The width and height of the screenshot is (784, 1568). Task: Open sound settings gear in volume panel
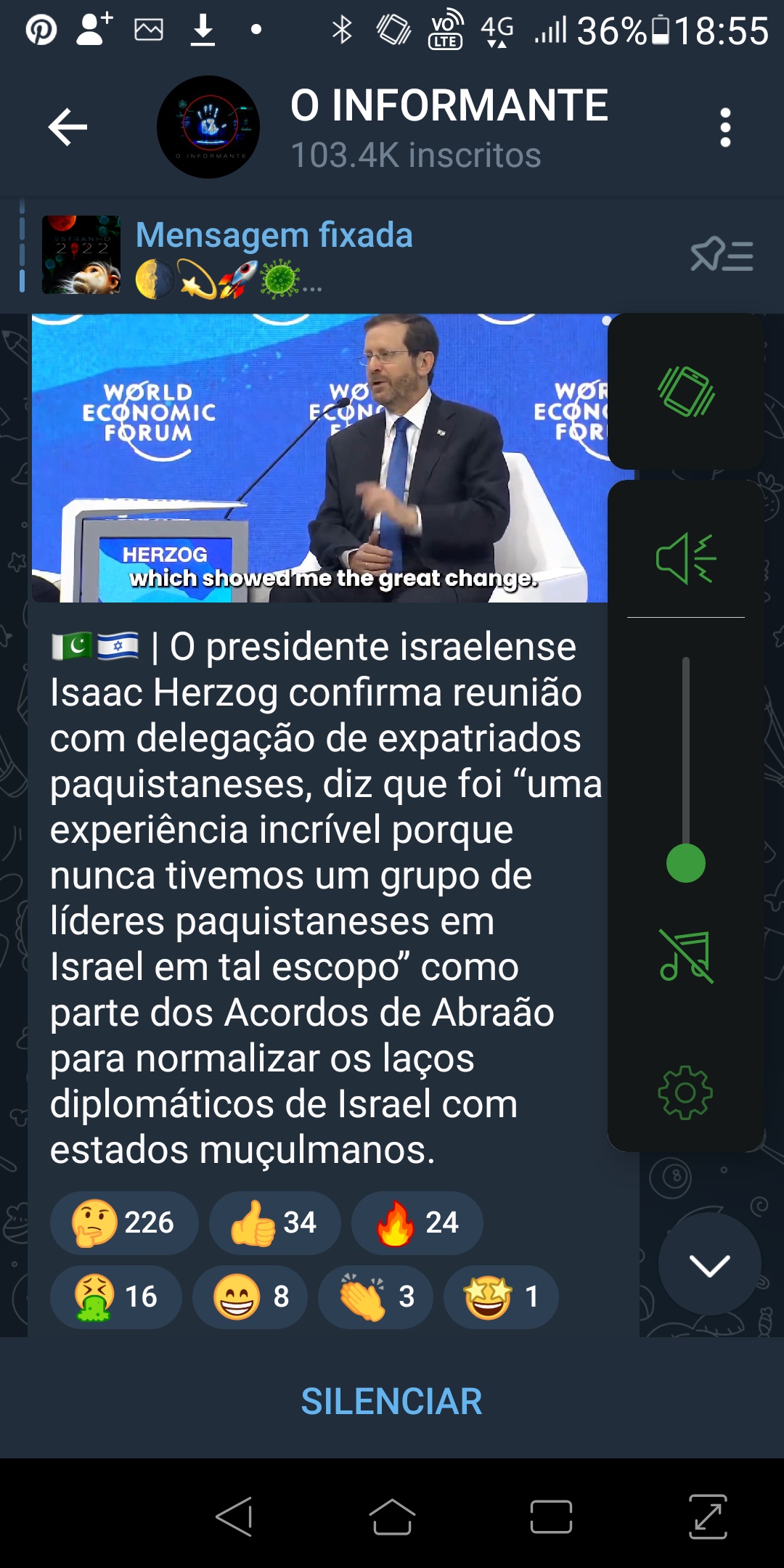coord(685,1093)
